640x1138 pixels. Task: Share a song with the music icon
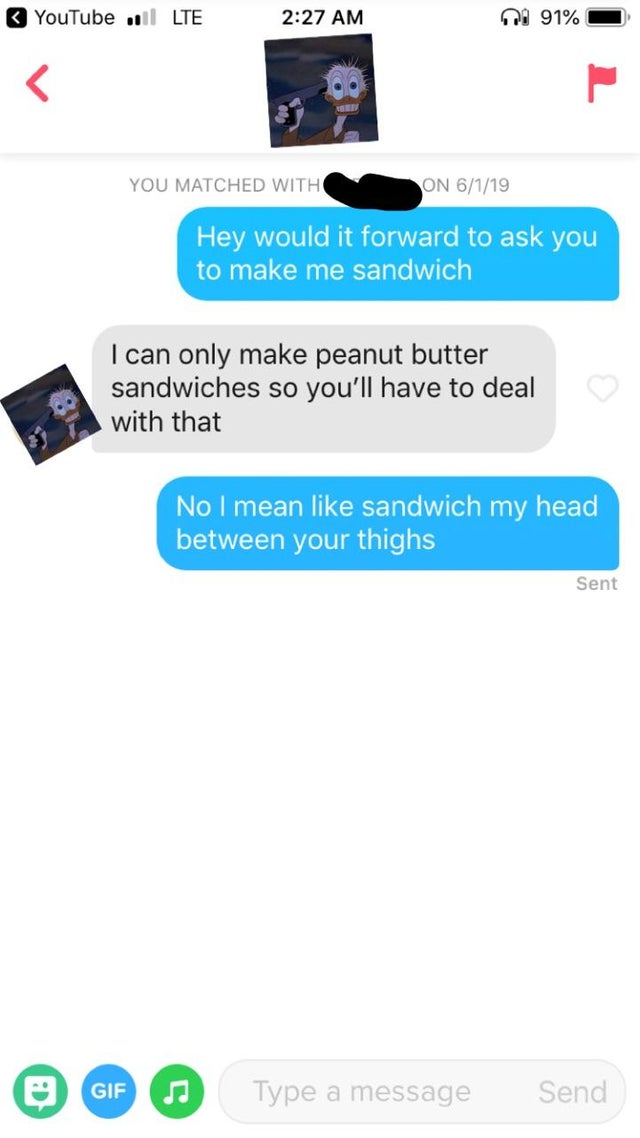point(178,1091)
